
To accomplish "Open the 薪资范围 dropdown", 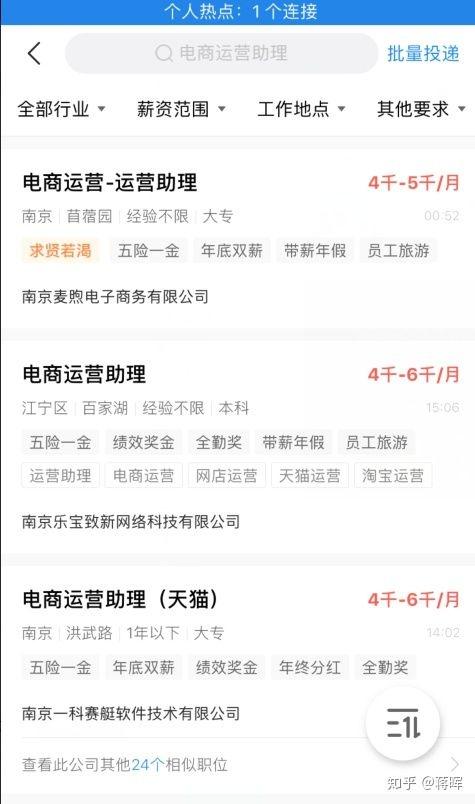I will (x=181, y=109).
